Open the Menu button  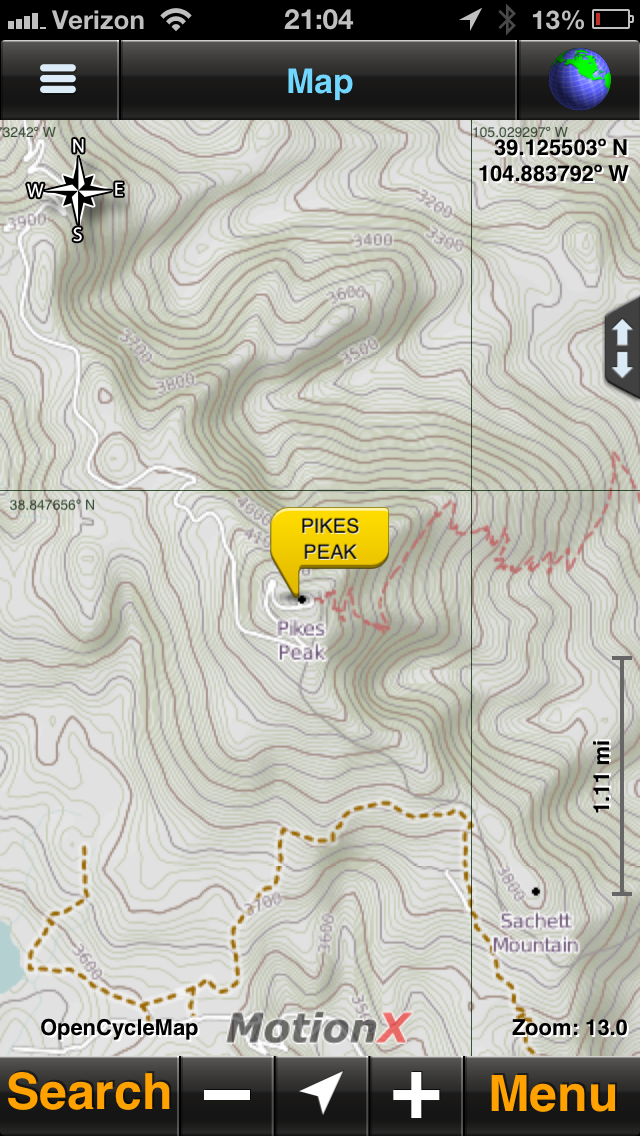coord(552,1095)
